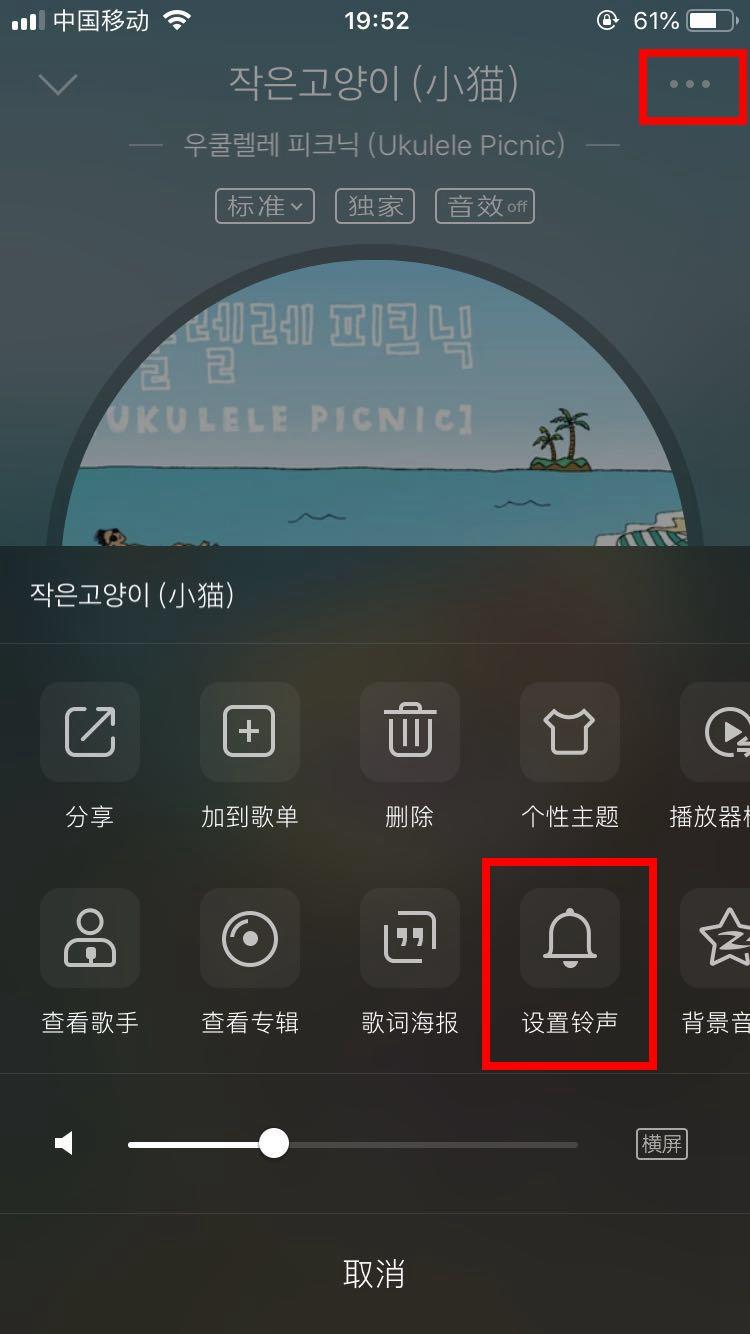This screenshot has width=750, height=1334.
Task: Switch to landscape mode with 横屏
Action: point(662,1144)
